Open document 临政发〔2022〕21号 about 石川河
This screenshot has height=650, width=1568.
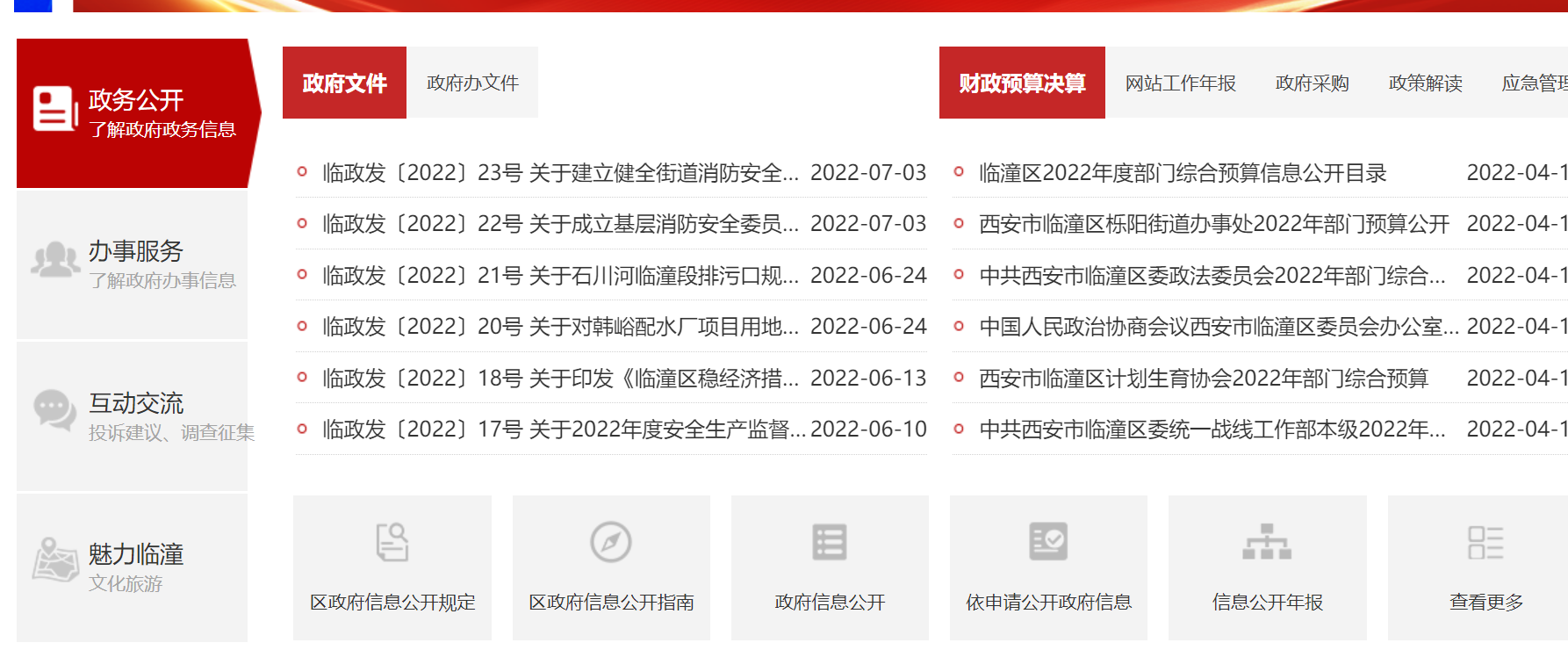(560, 276)
